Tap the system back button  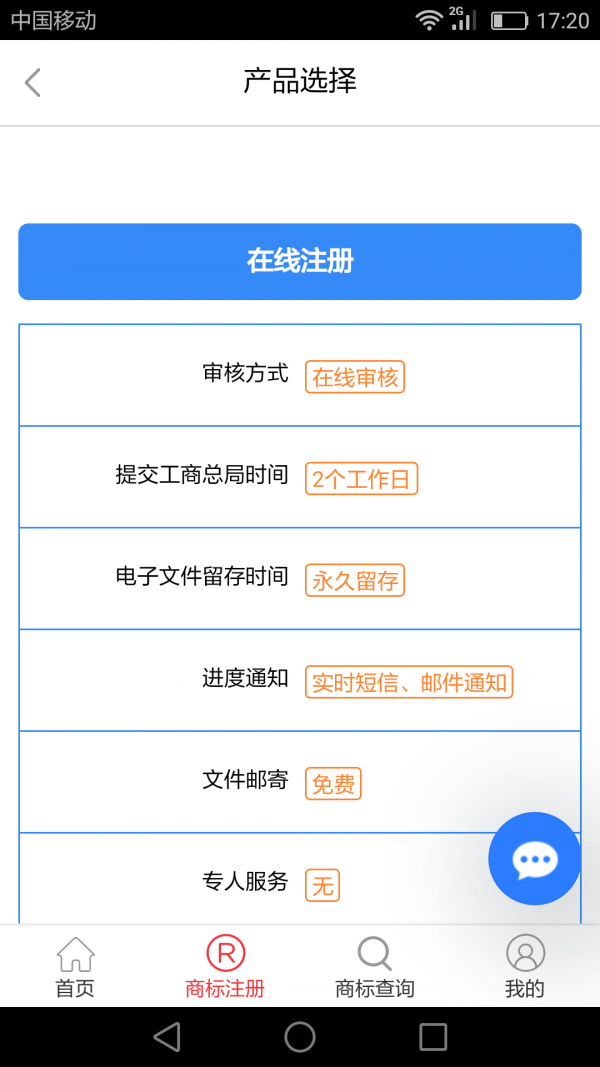pos(167,1037)
